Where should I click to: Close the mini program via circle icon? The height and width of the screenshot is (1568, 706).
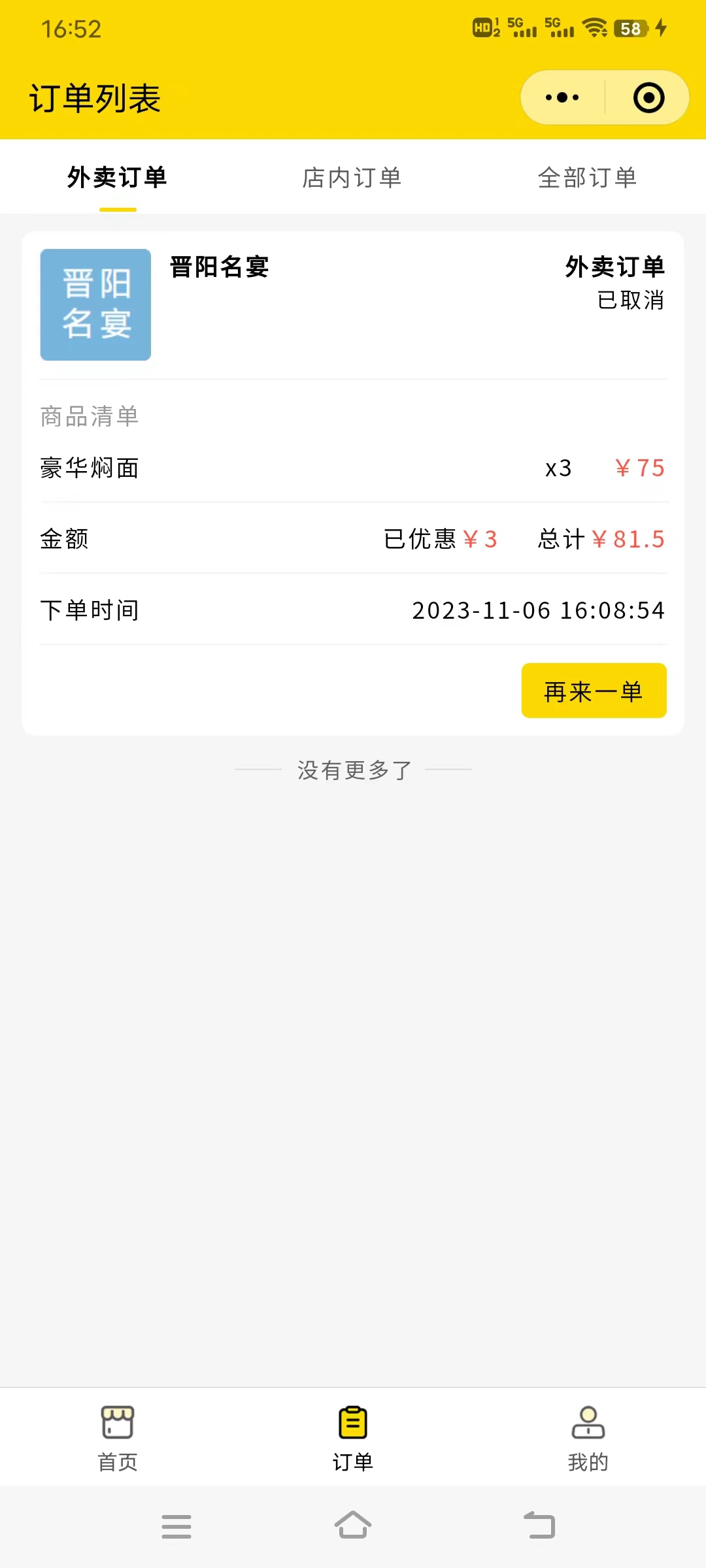(x=648, y=98)
